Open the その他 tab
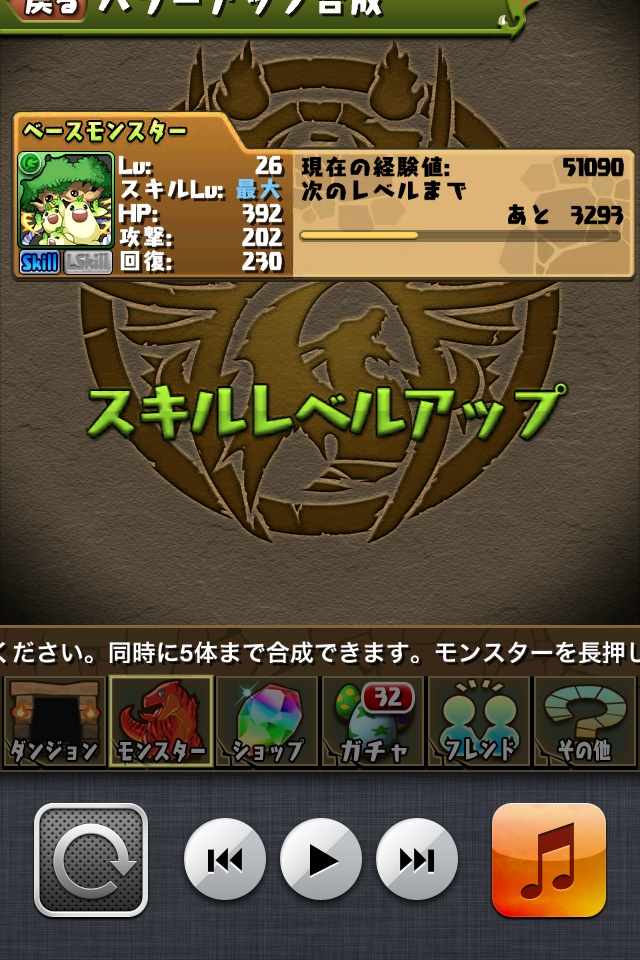640x960 pixels. [x=585, y=721]
